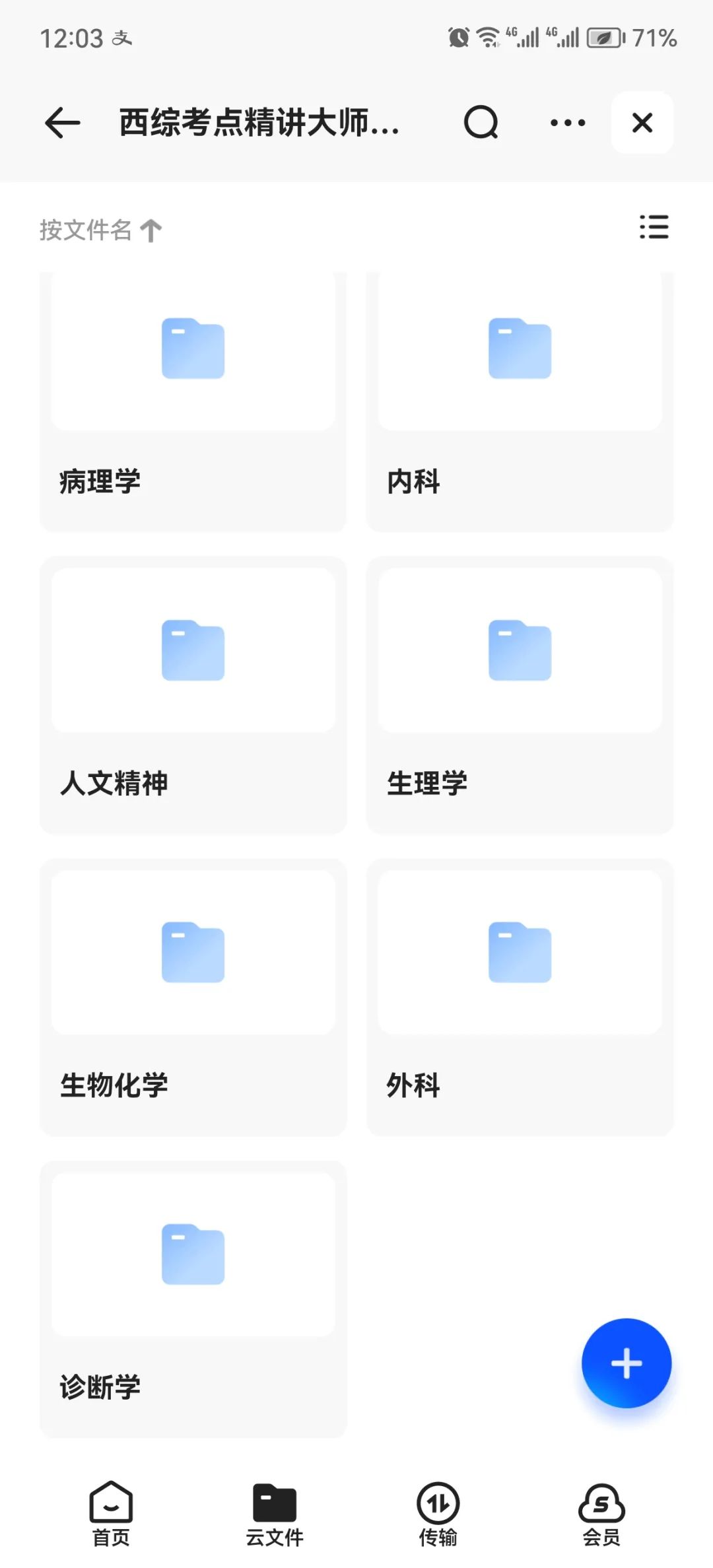Toggle sort order with the ascending arrow

[x=151, y=230]
